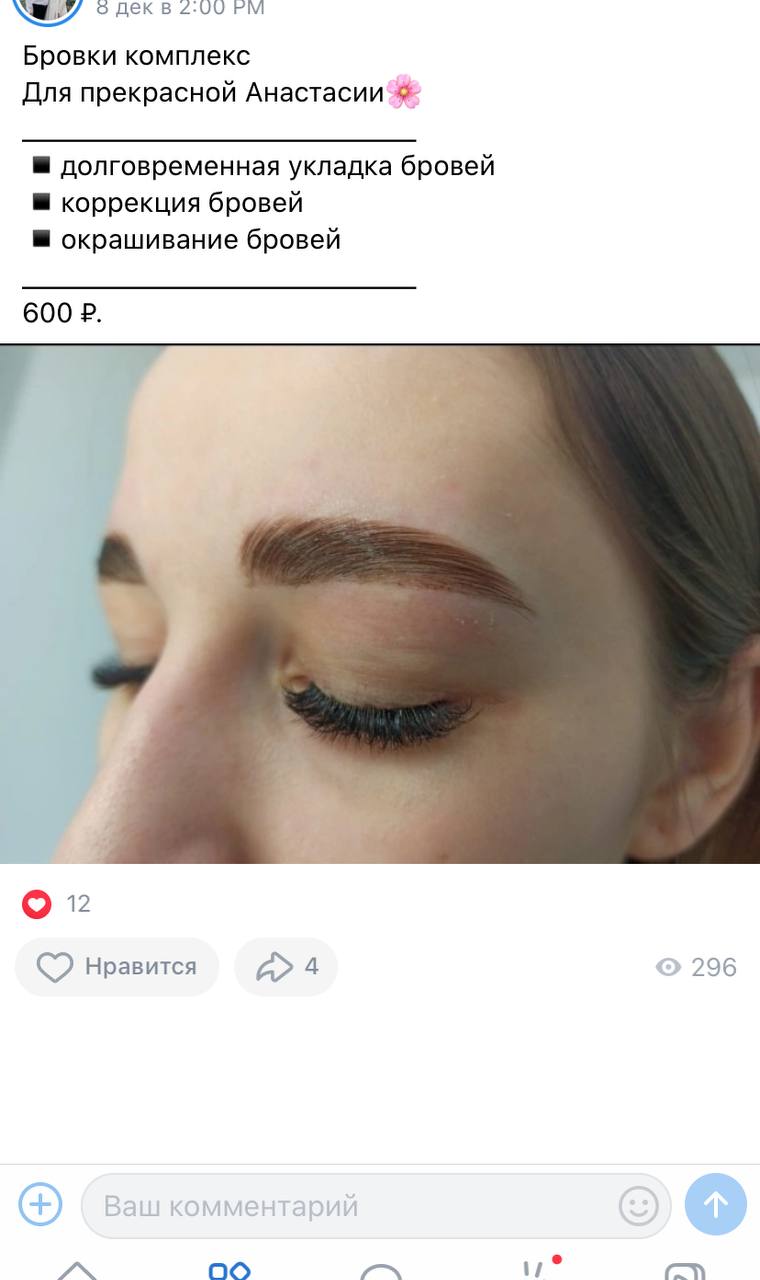Share the post via the arrow button

click(x=286, y=967)
